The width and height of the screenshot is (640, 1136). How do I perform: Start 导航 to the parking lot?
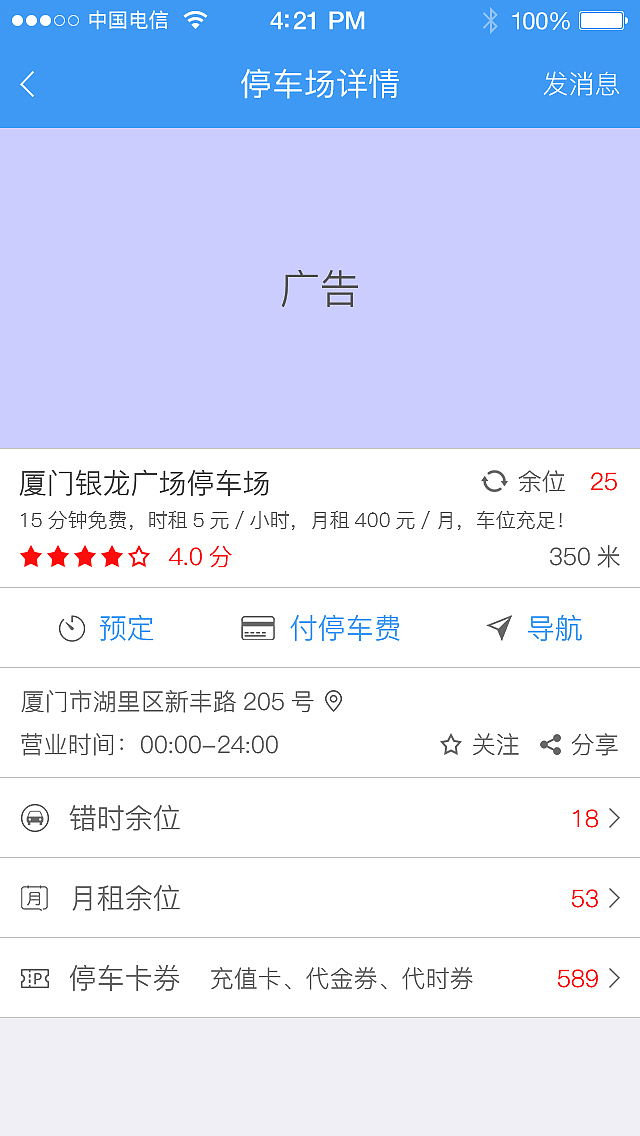click(534, 628)
